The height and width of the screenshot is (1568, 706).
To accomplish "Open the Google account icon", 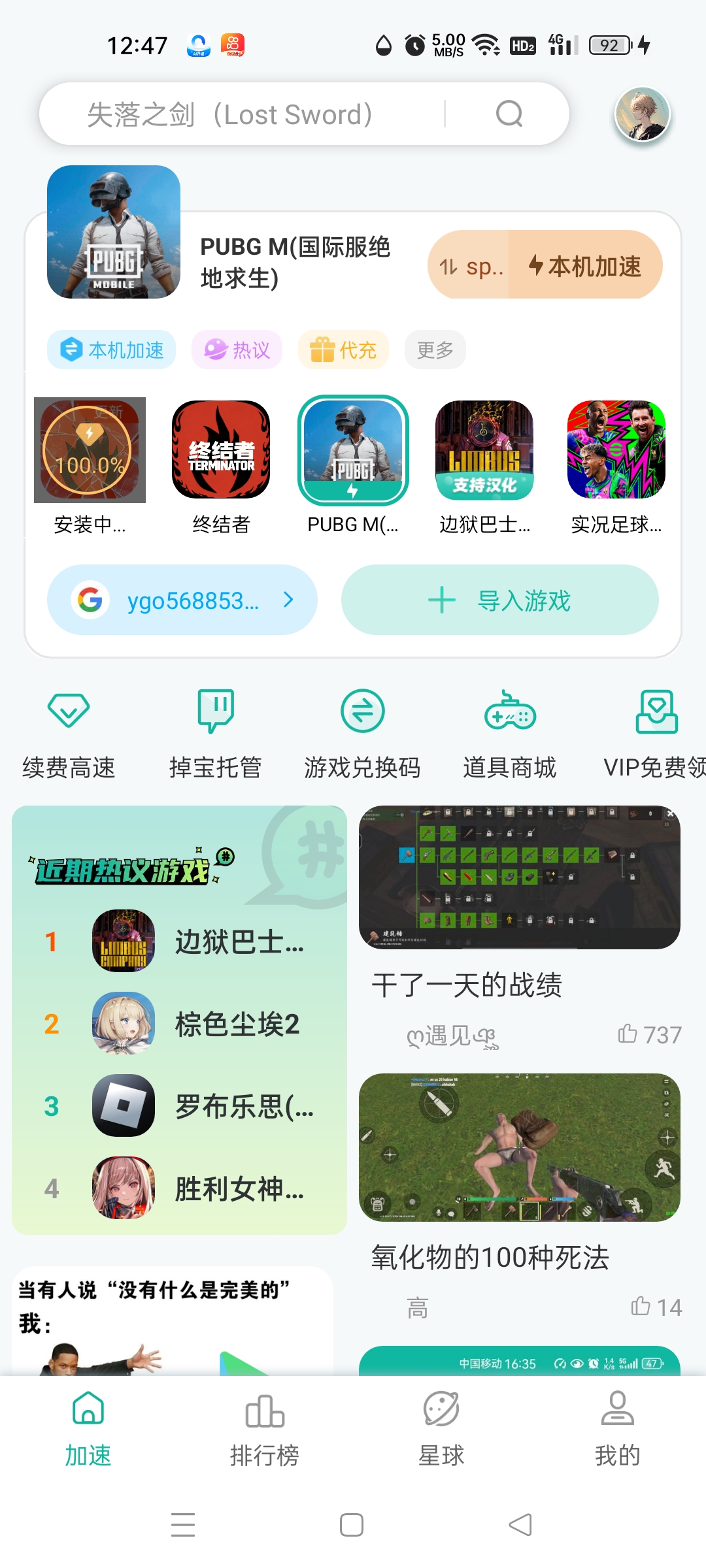I will [x=91, y=599].
